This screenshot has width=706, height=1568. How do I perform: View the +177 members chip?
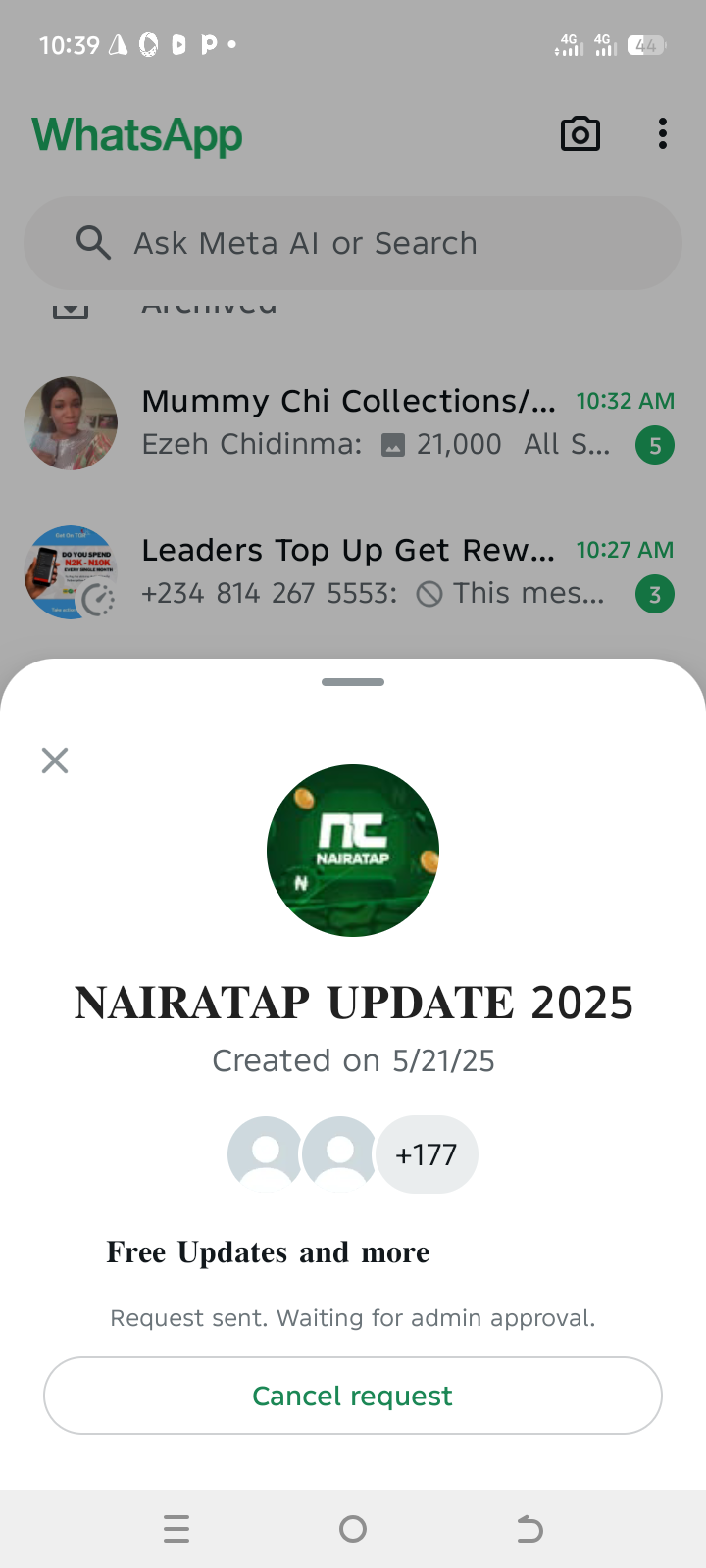426,1154
